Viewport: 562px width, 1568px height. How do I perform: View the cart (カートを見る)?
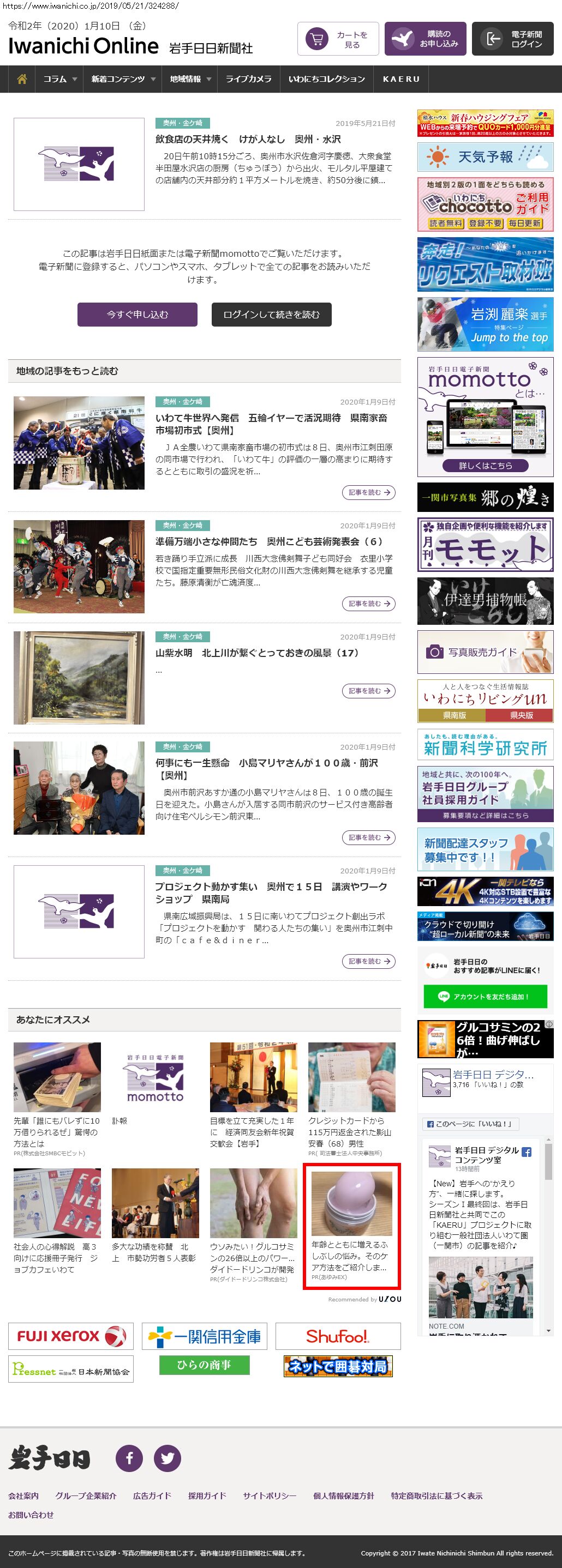click(338, 40)
